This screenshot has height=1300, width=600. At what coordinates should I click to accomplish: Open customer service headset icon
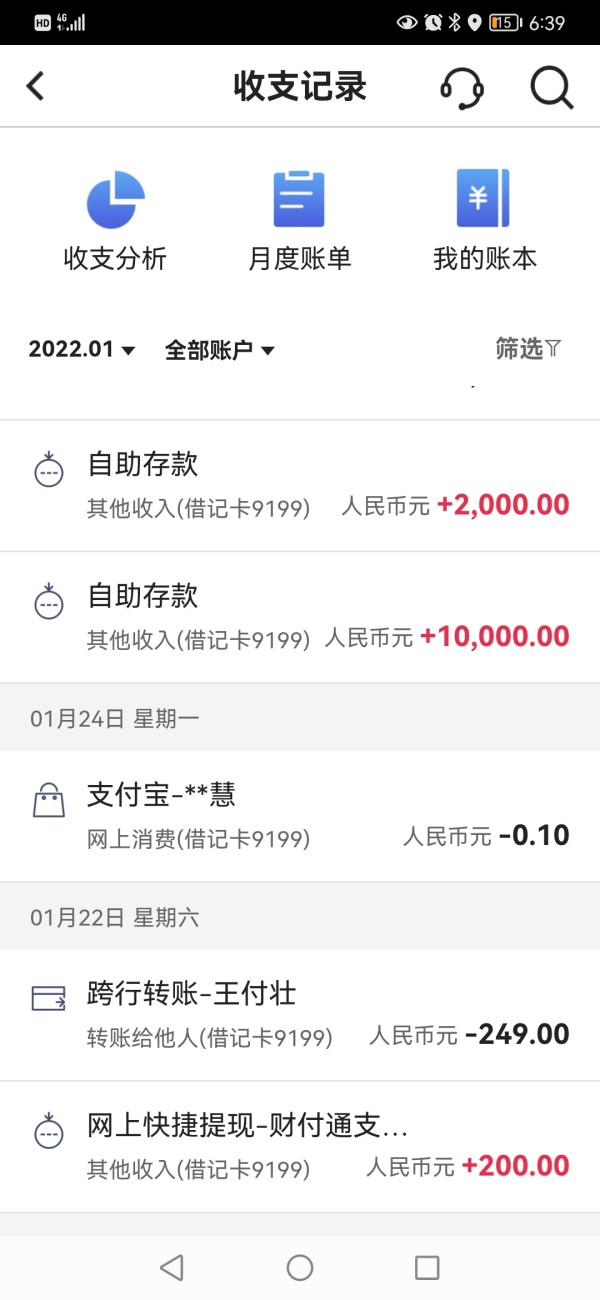point(462,88)
